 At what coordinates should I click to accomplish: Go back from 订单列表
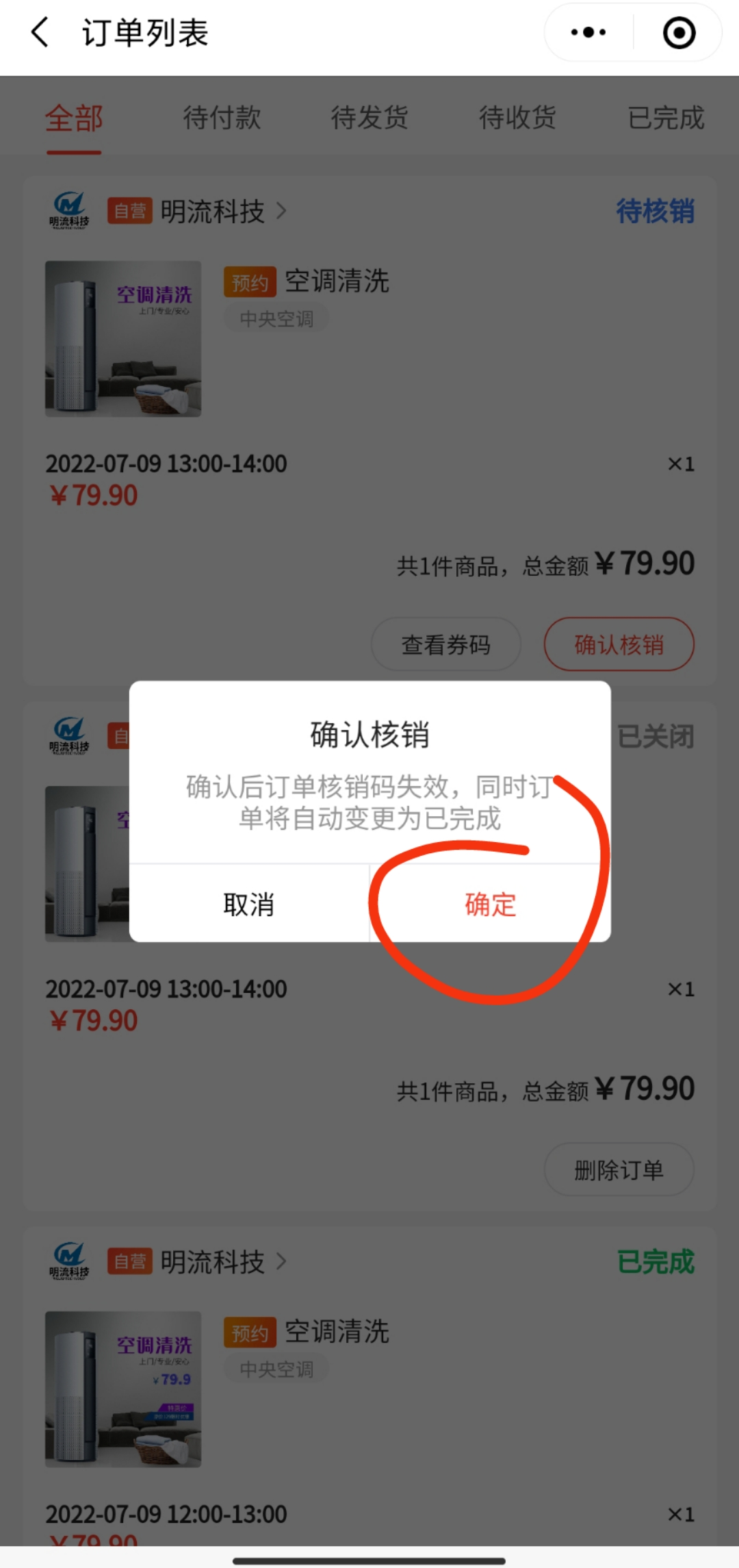[x=41, y=32]
